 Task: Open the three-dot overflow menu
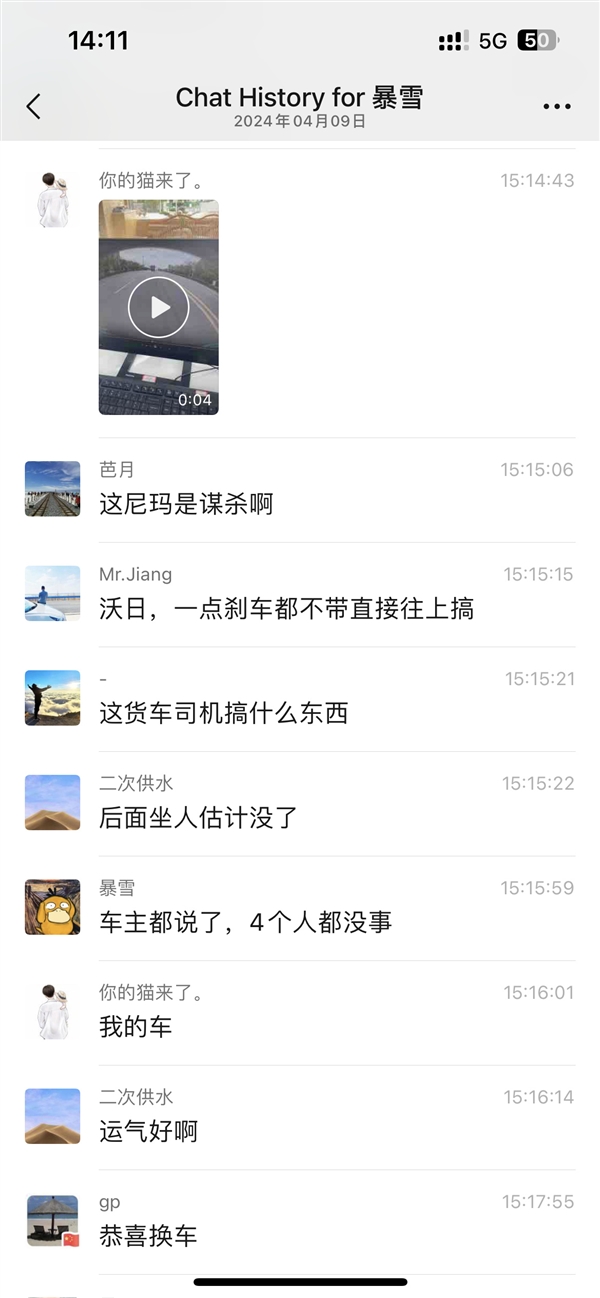557,106
